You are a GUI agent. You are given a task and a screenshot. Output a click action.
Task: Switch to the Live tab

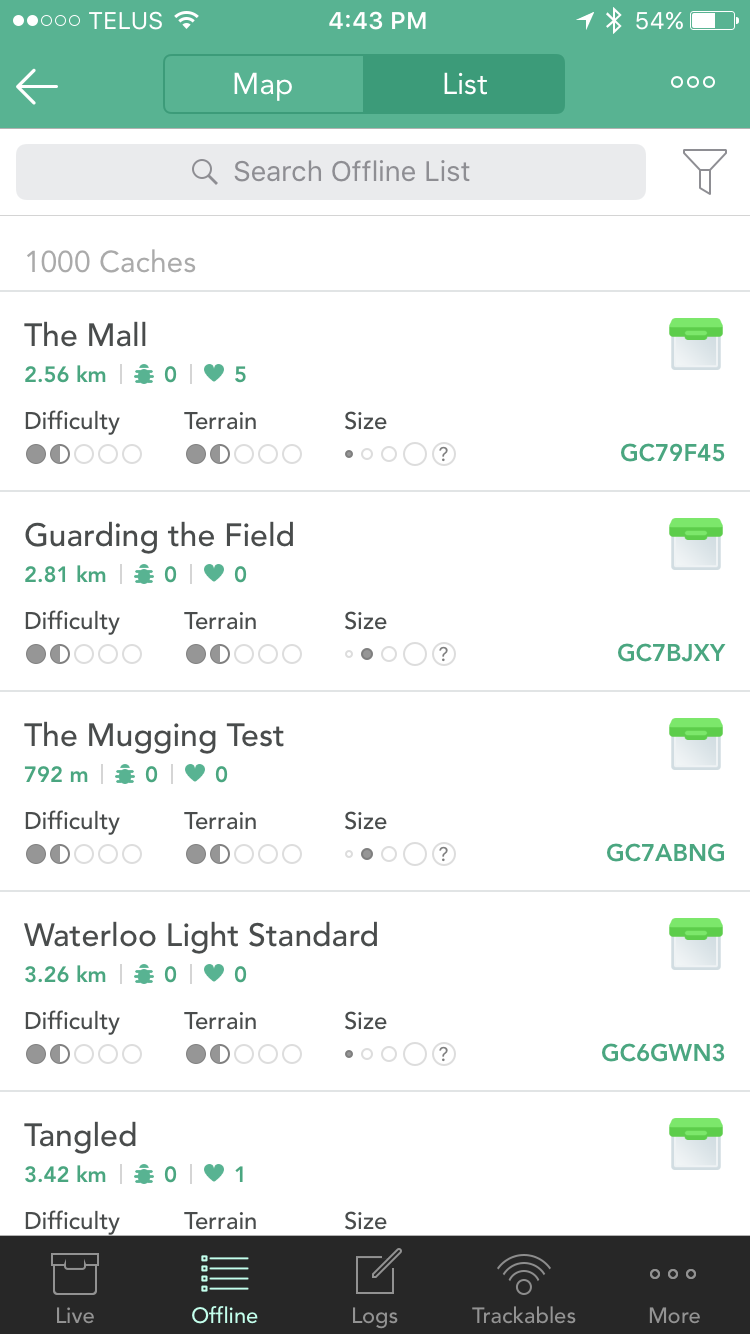point(75,1287)
